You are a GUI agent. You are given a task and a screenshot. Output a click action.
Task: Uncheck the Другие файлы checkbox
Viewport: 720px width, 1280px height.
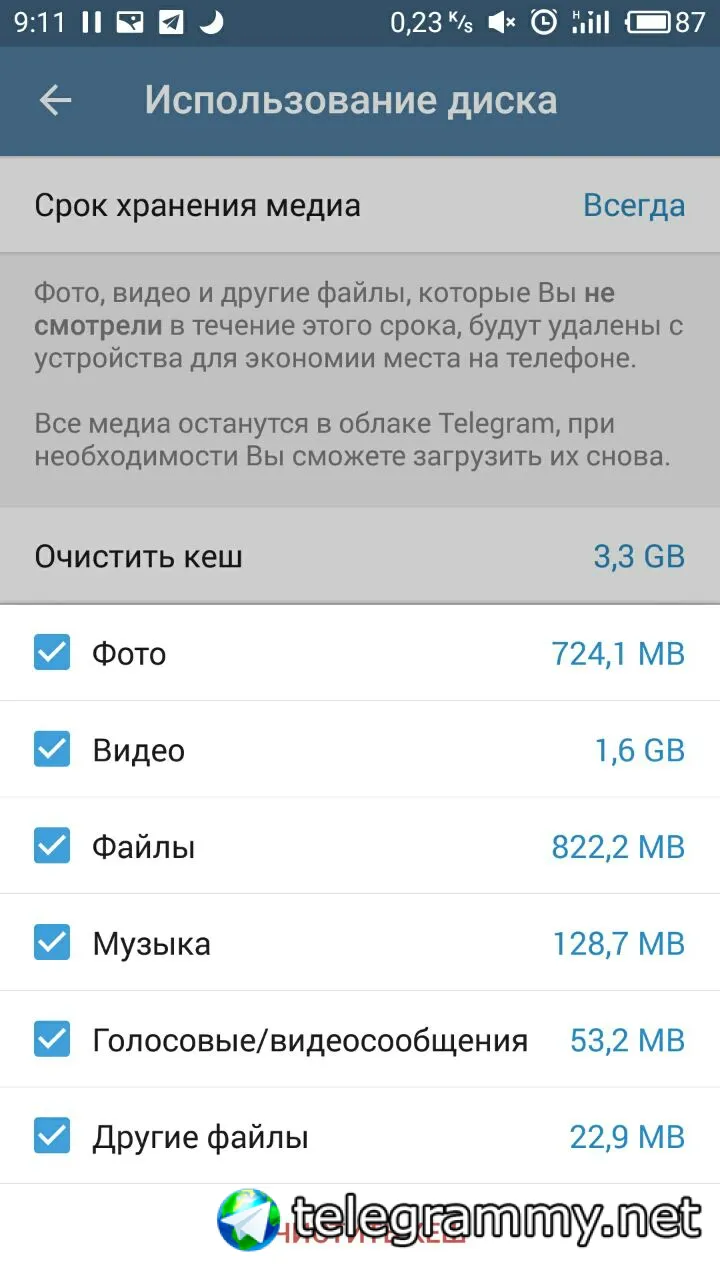pyautogui.click(x=52, y=1137)
